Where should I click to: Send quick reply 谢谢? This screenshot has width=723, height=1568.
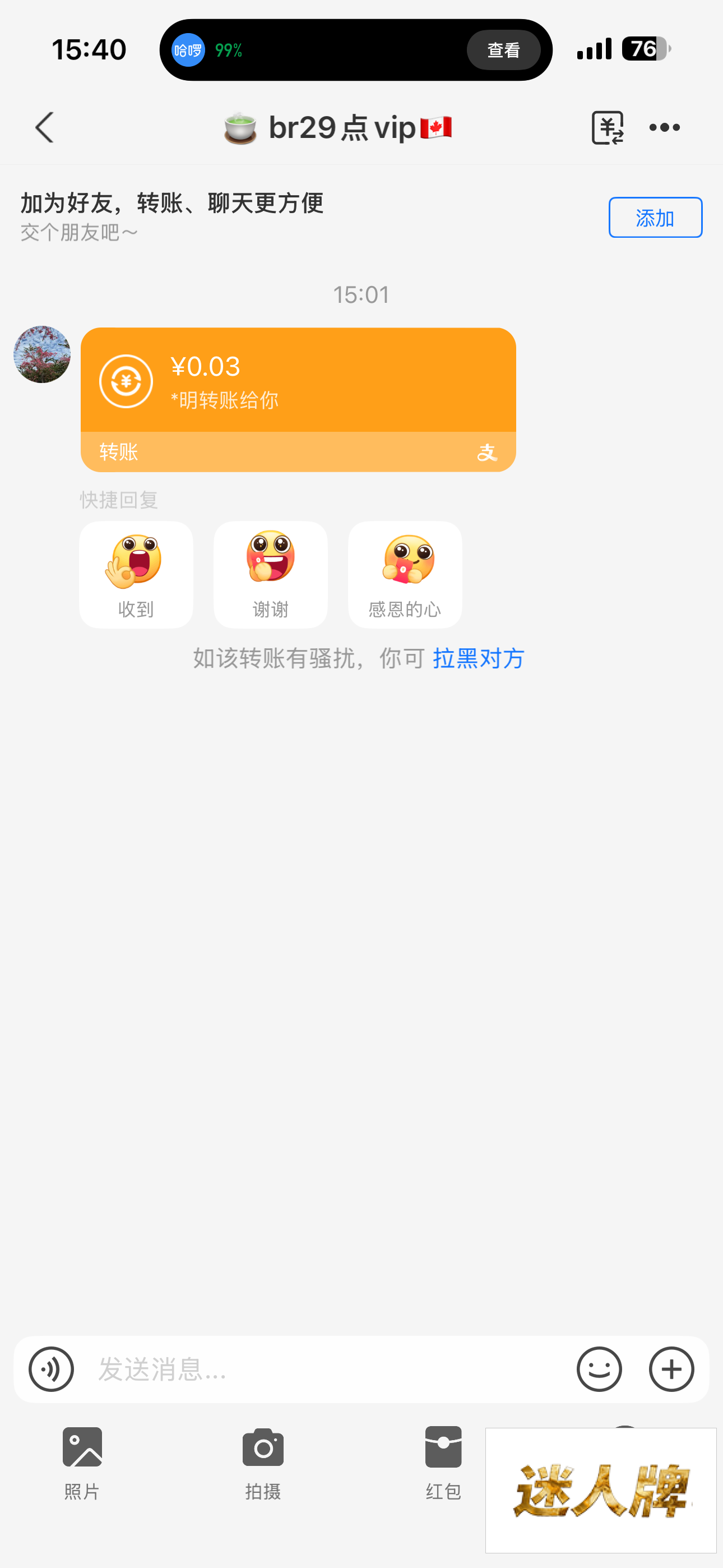270,574
